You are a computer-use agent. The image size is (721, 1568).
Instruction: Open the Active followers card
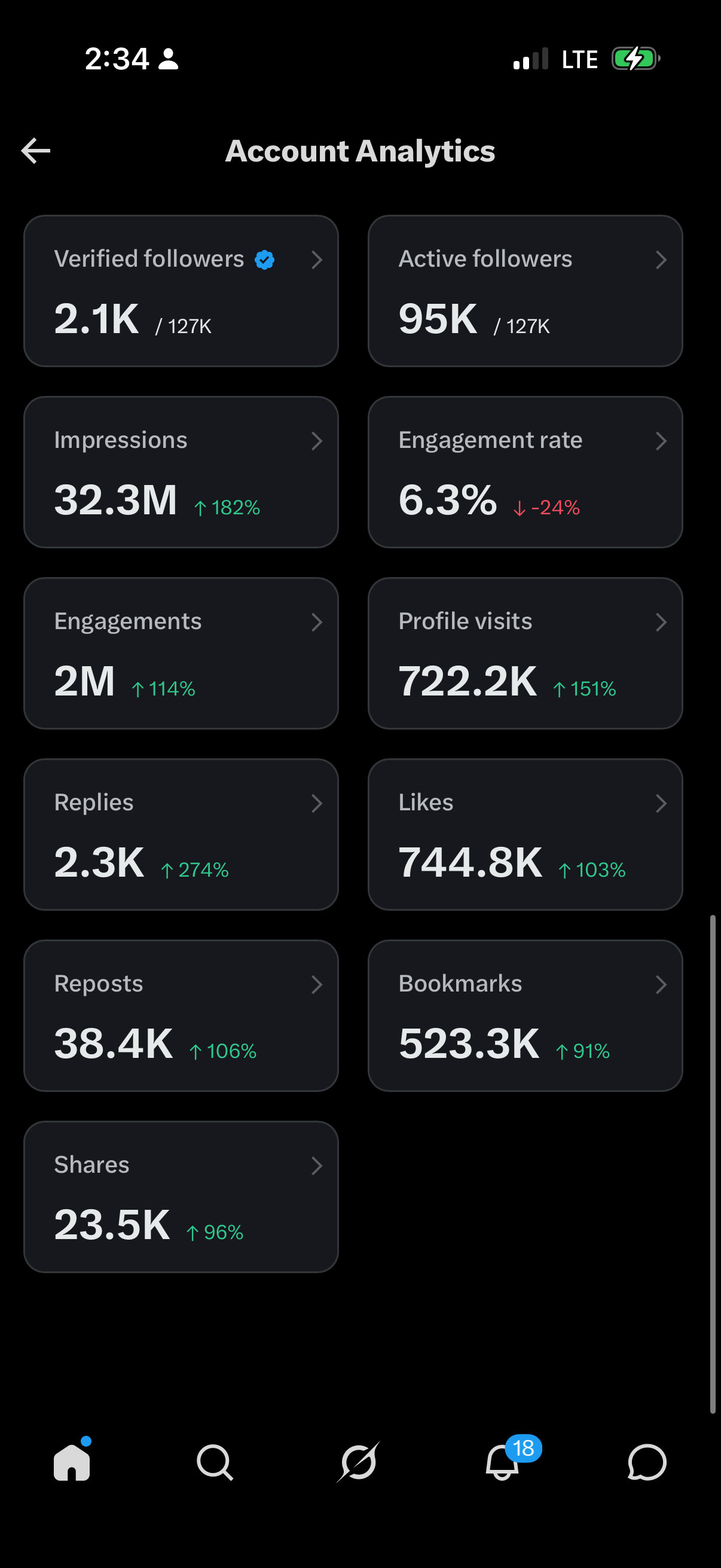(525, 291)
